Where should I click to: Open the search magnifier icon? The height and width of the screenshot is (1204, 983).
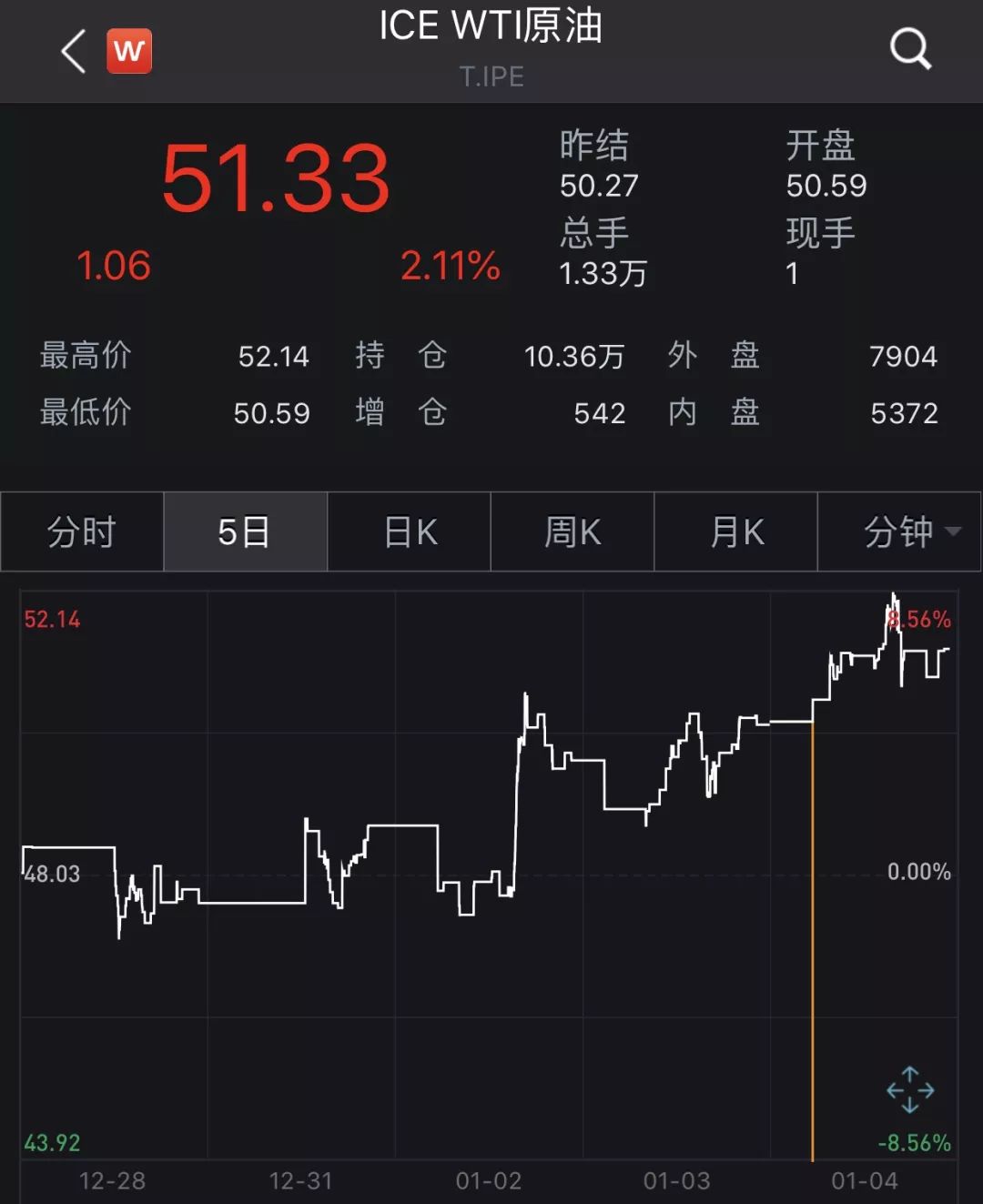[910, 49]
